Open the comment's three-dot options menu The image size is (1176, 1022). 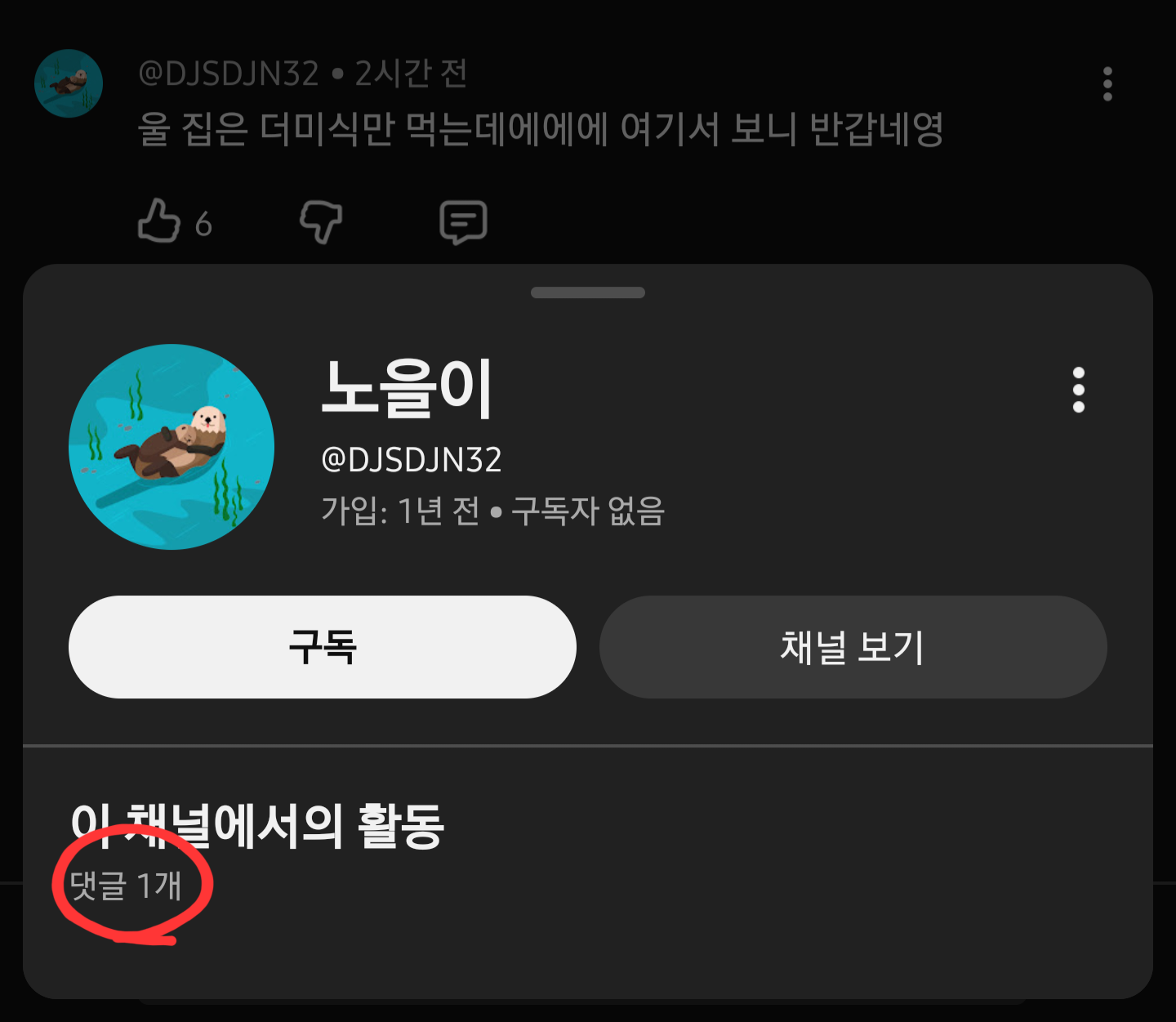coord(1107,84)
